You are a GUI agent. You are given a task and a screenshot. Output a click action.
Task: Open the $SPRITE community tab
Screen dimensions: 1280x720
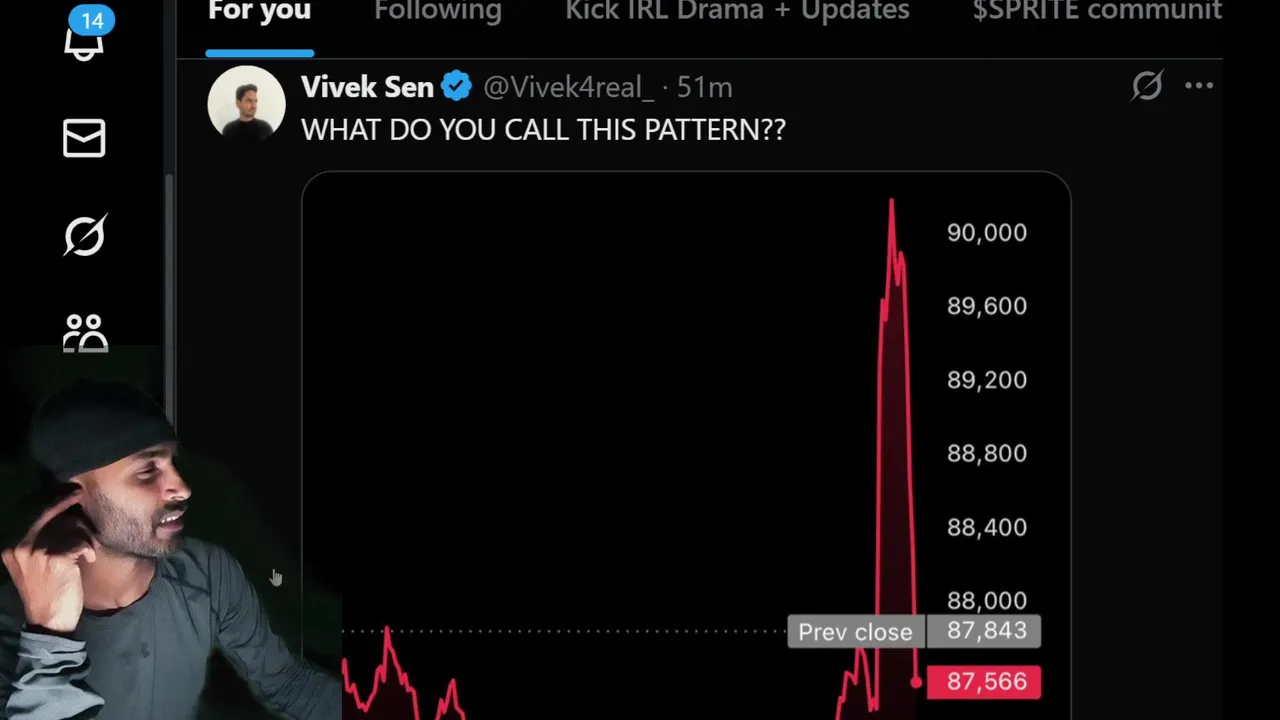click(x=1096, y=12)
